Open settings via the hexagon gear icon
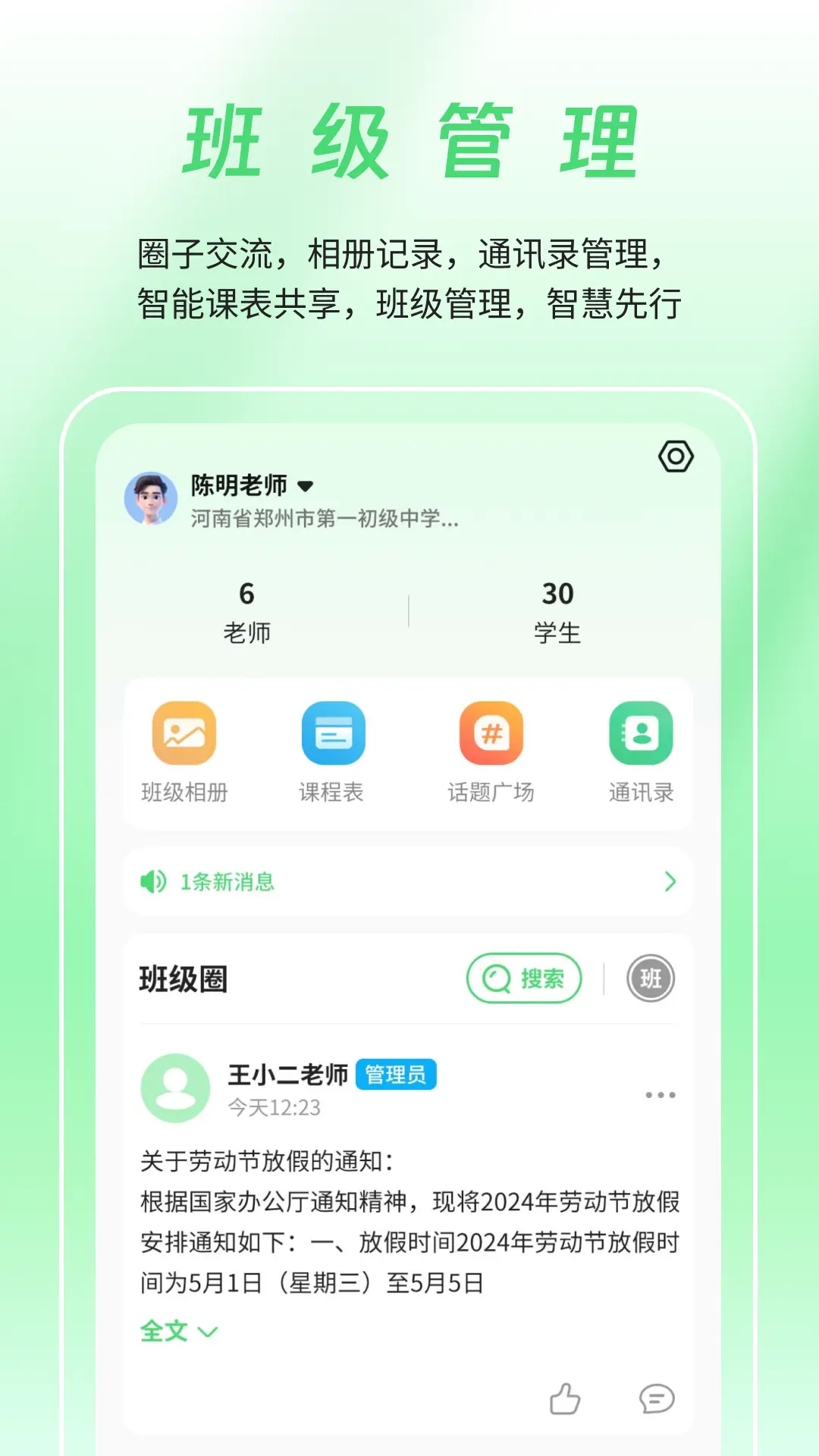Image resolution: width=819 pixels, height=1456 pixels. coord(675,456)
